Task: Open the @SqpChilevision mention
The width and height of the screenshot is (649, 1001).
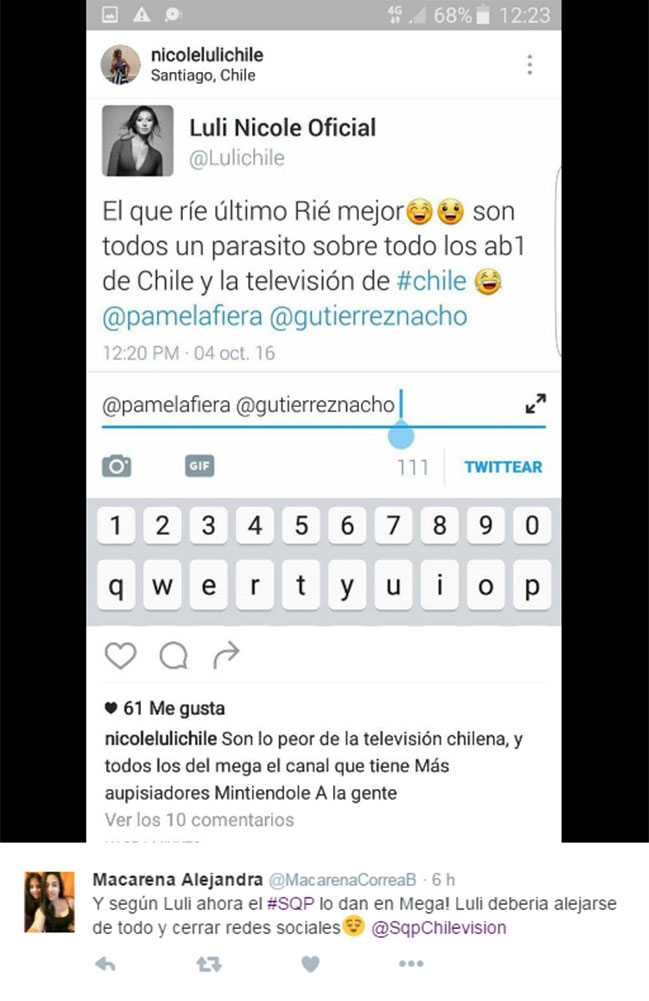Action: [439, 928]
